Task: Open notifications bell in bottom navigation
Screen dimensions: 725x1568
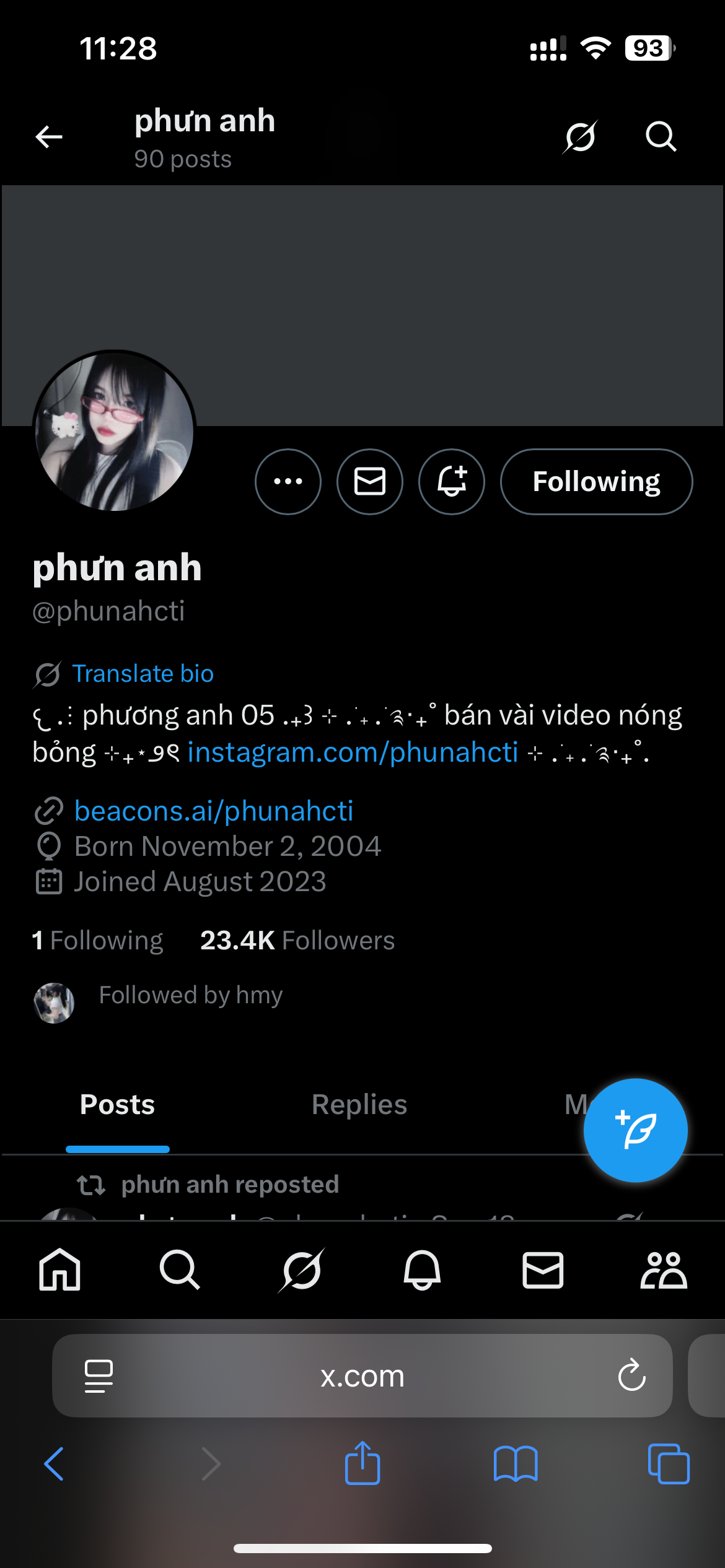Action: [422, 1270]
